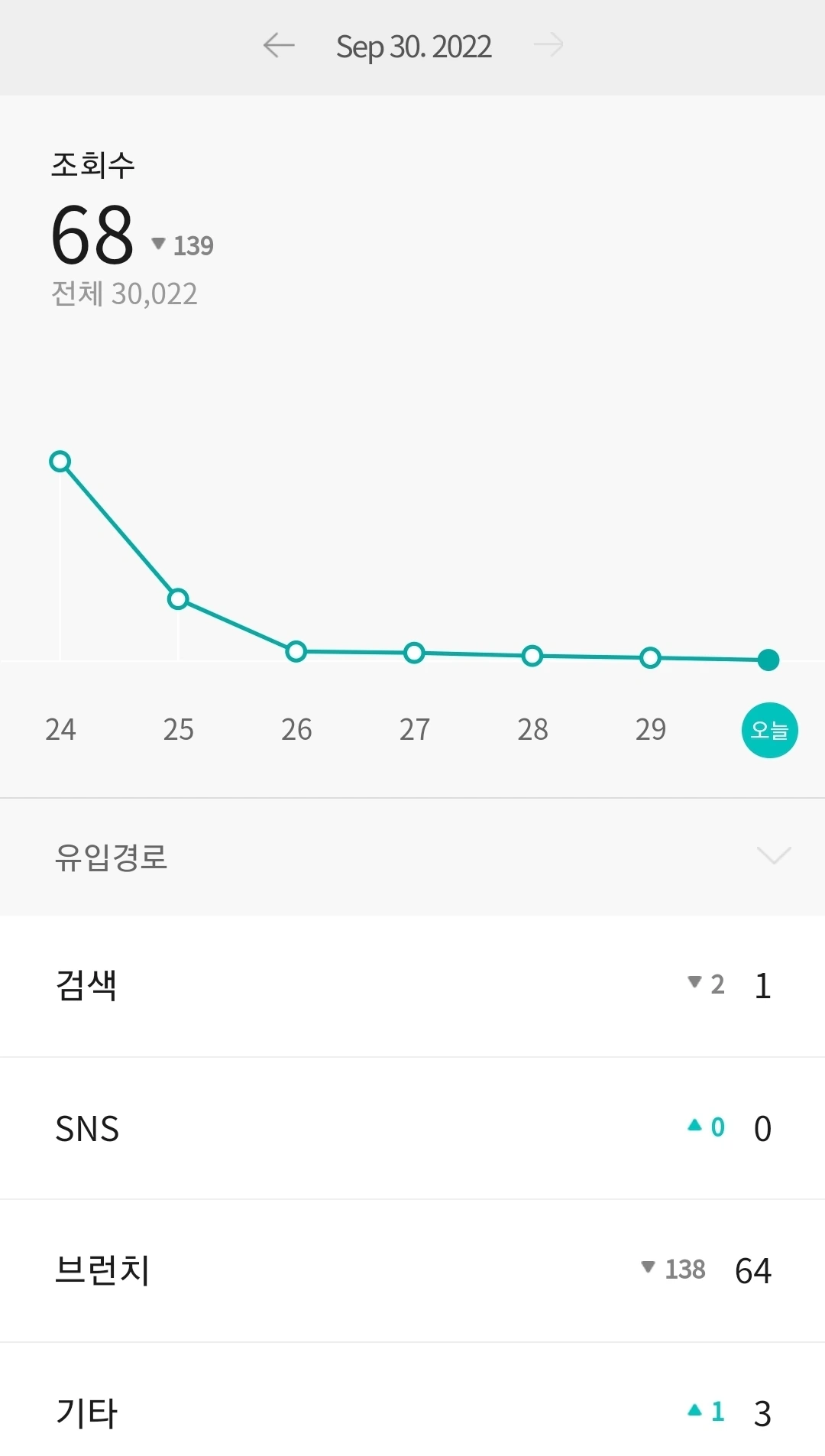The width and height of the screenshot is (825, 1456).
Task: Go to the previous day's statistics
Action: (x=279, y=46)
